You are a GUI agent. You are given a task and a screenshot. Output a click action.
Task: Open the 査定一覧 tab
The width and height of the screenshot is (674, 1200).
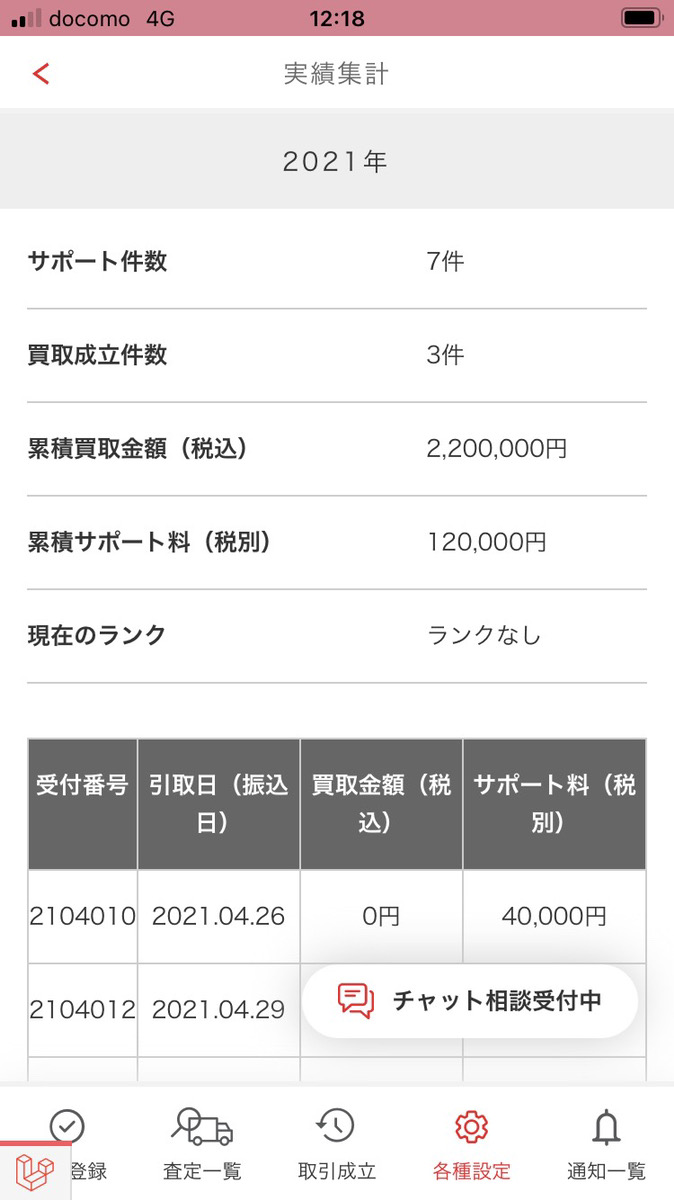[x=202, y=1143]
